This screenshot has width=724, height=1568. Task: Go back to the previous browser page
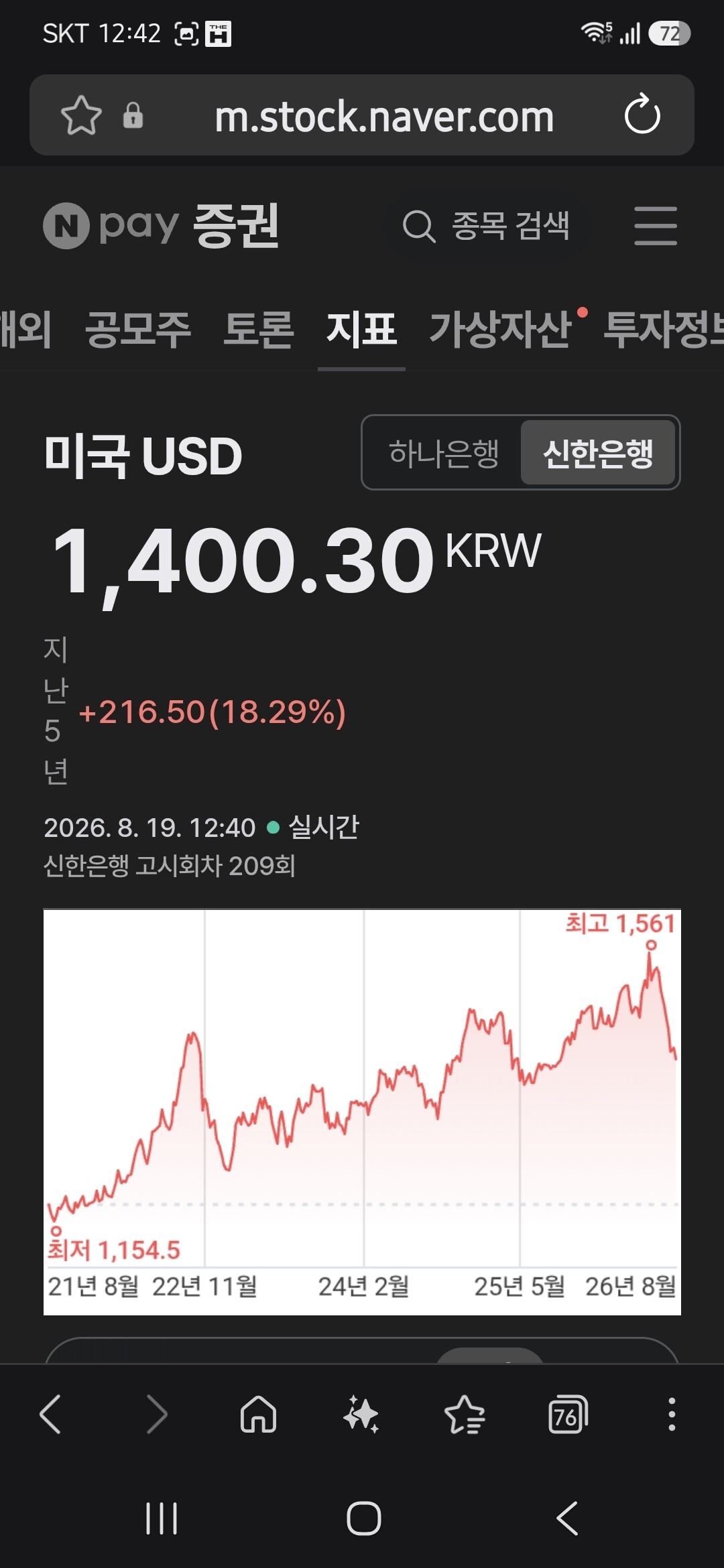(x=51, y=1414)
